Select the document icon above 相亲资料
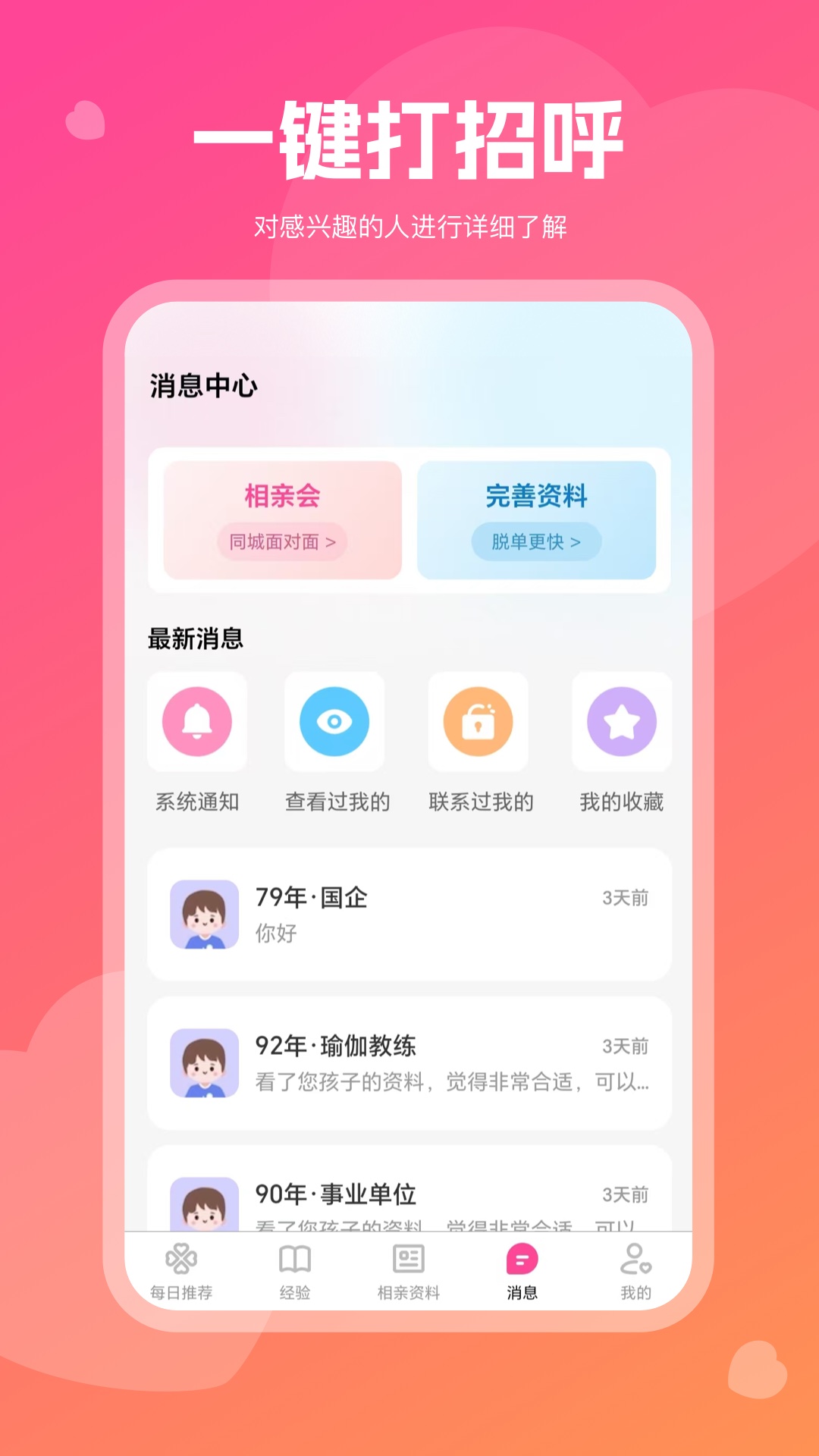819x1456 pixels. click(x=409, y=1256)
